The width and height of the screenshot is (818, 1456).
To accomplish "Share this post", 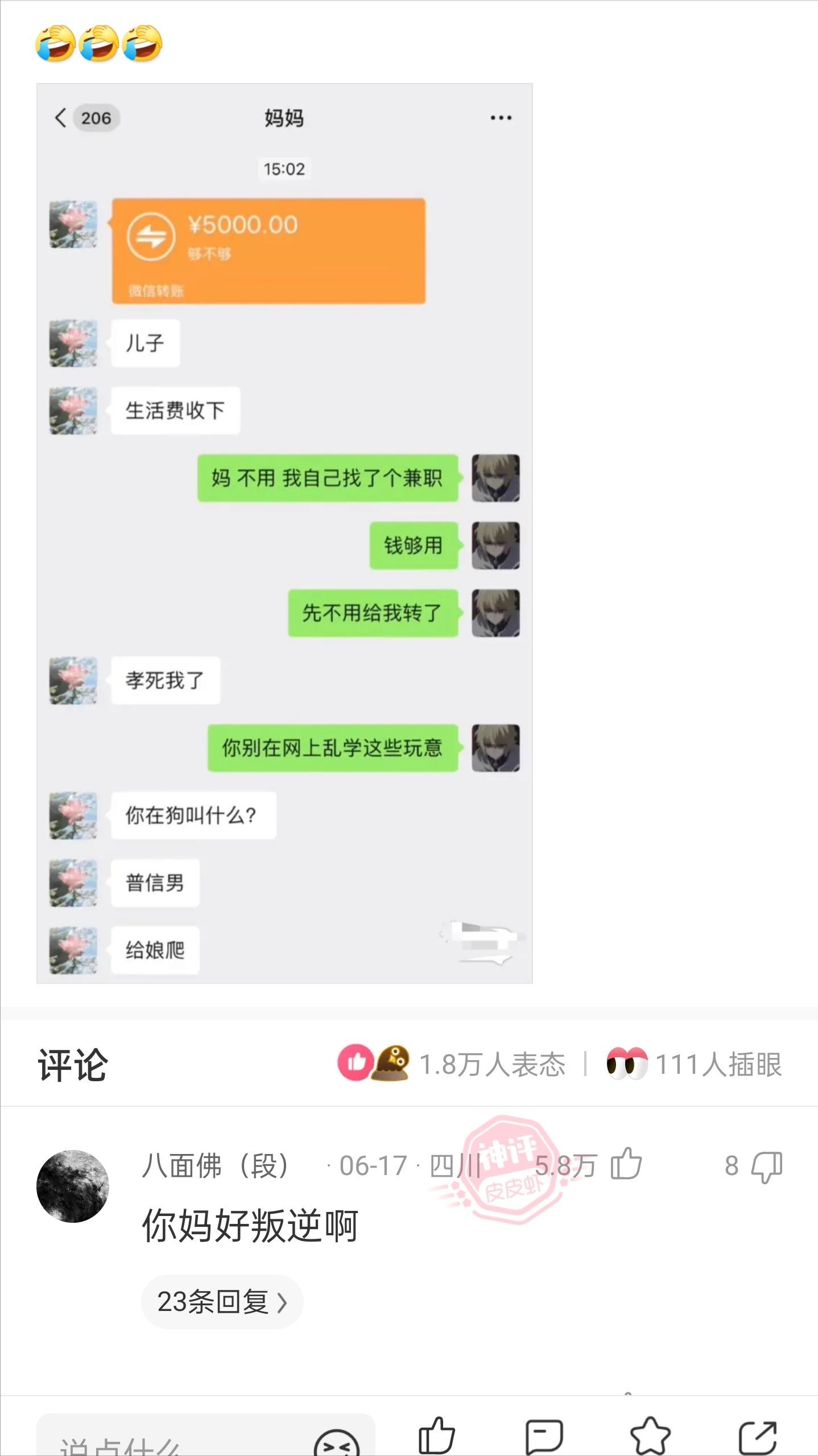I will click(x=757, y=1436).
